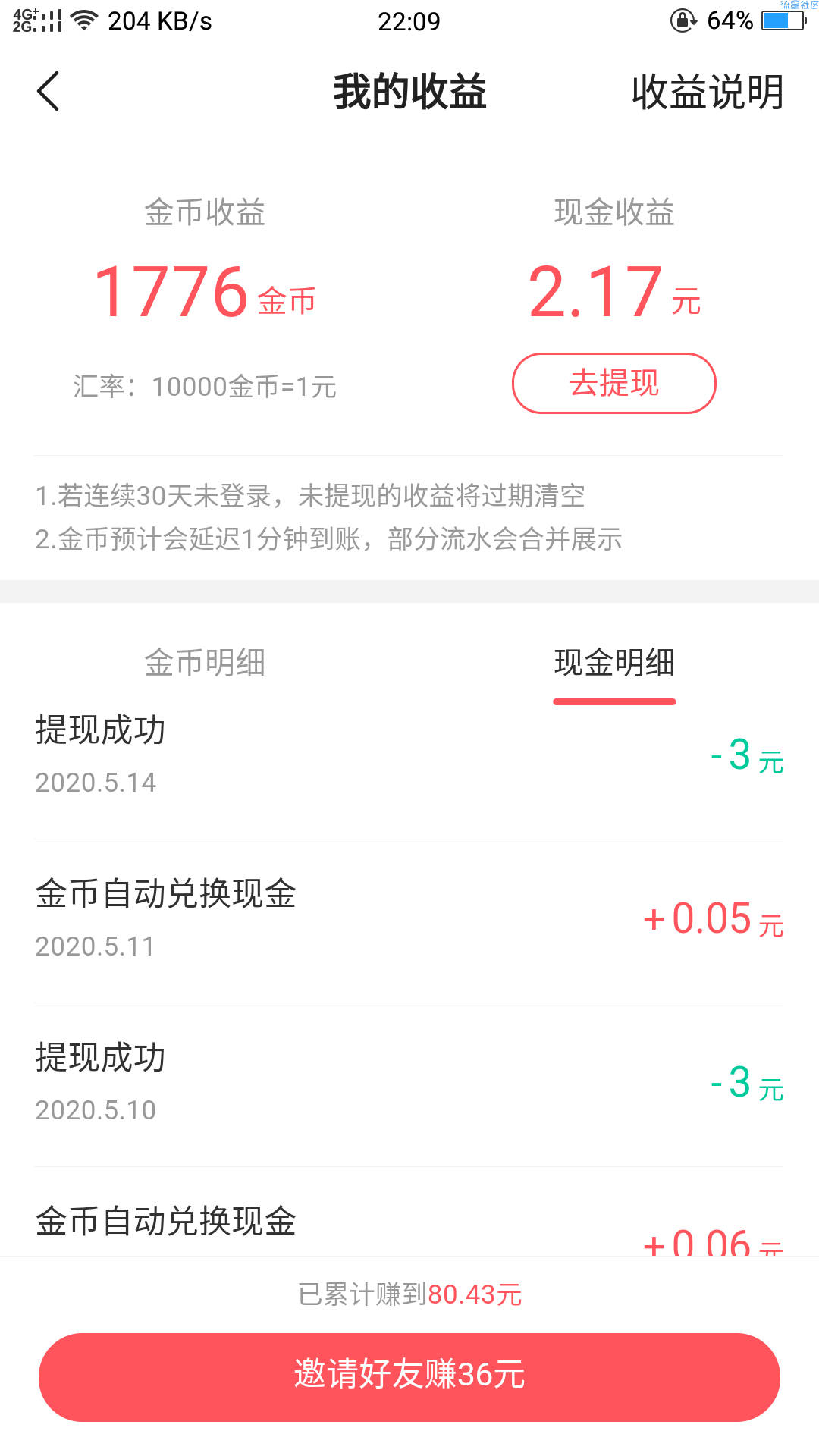
Task: Go back using the top-left arrow
Action: coord(48,92)
